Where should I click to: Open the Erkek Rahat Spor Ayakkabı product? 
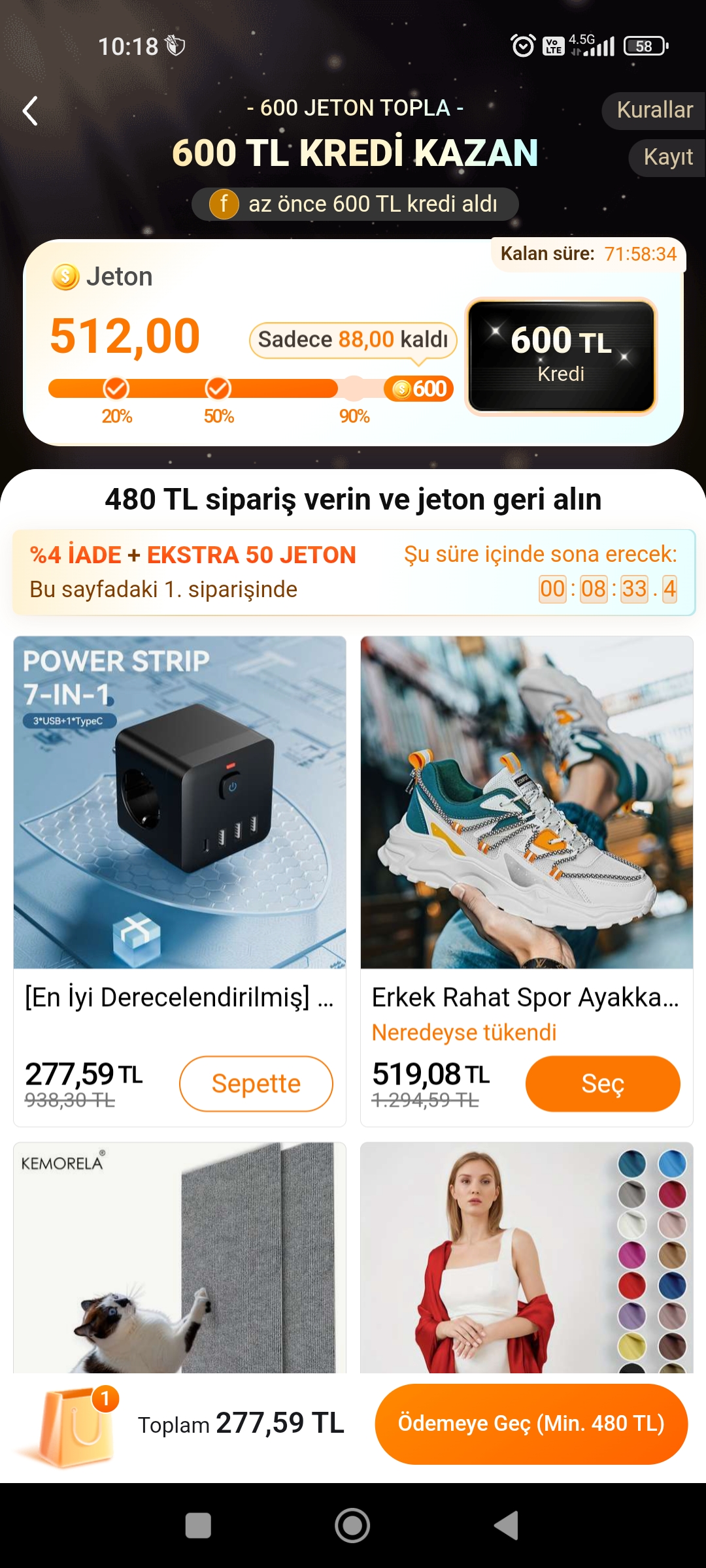526,802
